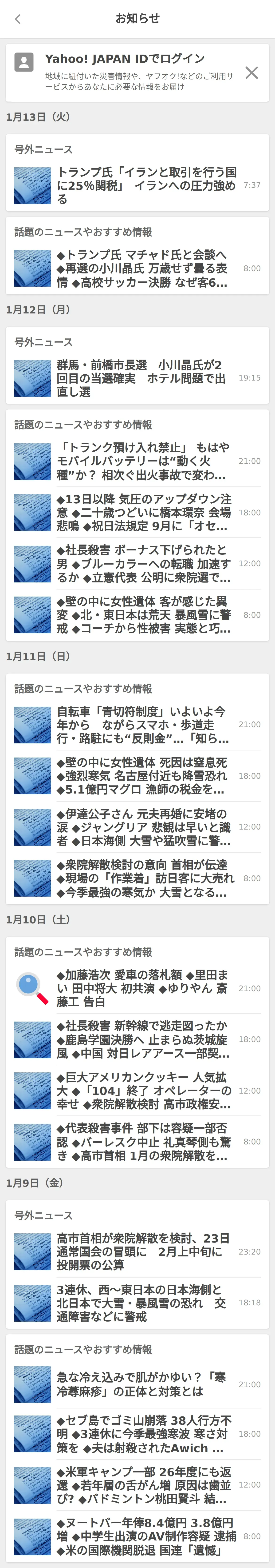Dismiss the Yahoo! JAPAN login banner
The image size is (275, 1568).
(251, 73)
